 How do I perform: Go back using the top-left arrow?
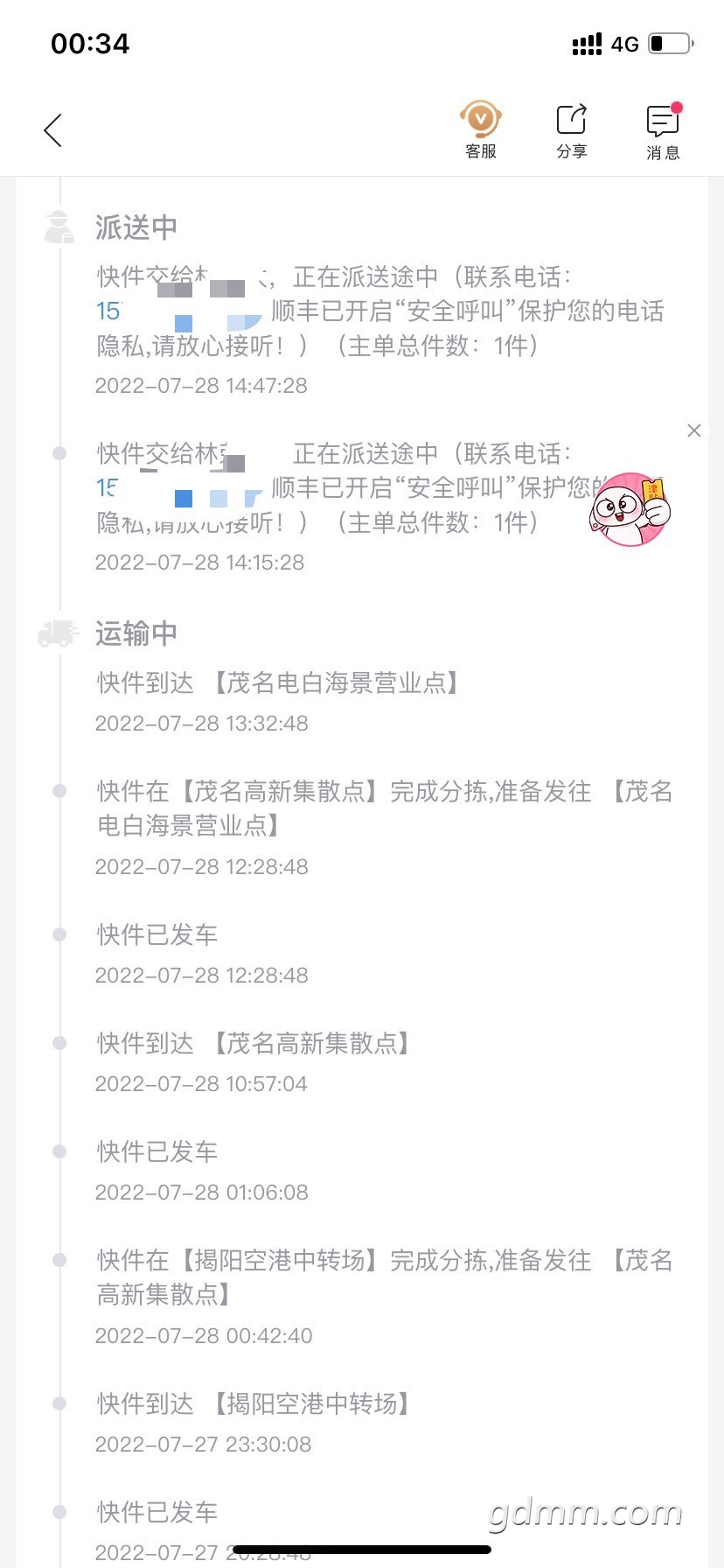[53, 131]
